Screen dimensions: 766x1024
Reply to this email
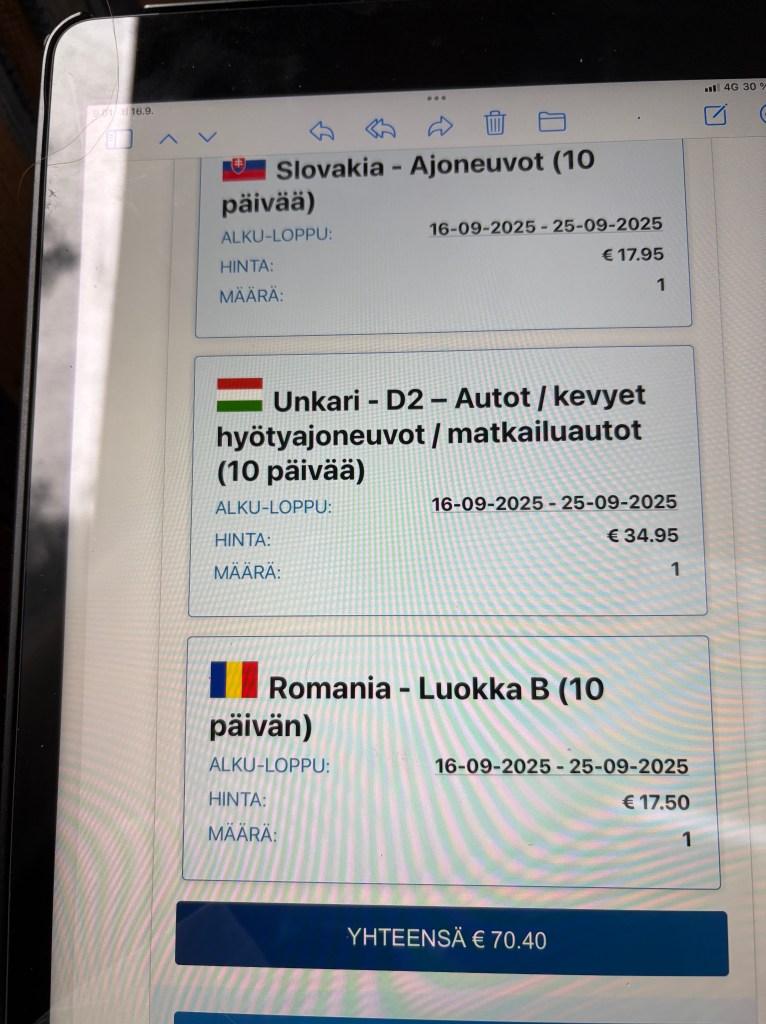point(322,129)
